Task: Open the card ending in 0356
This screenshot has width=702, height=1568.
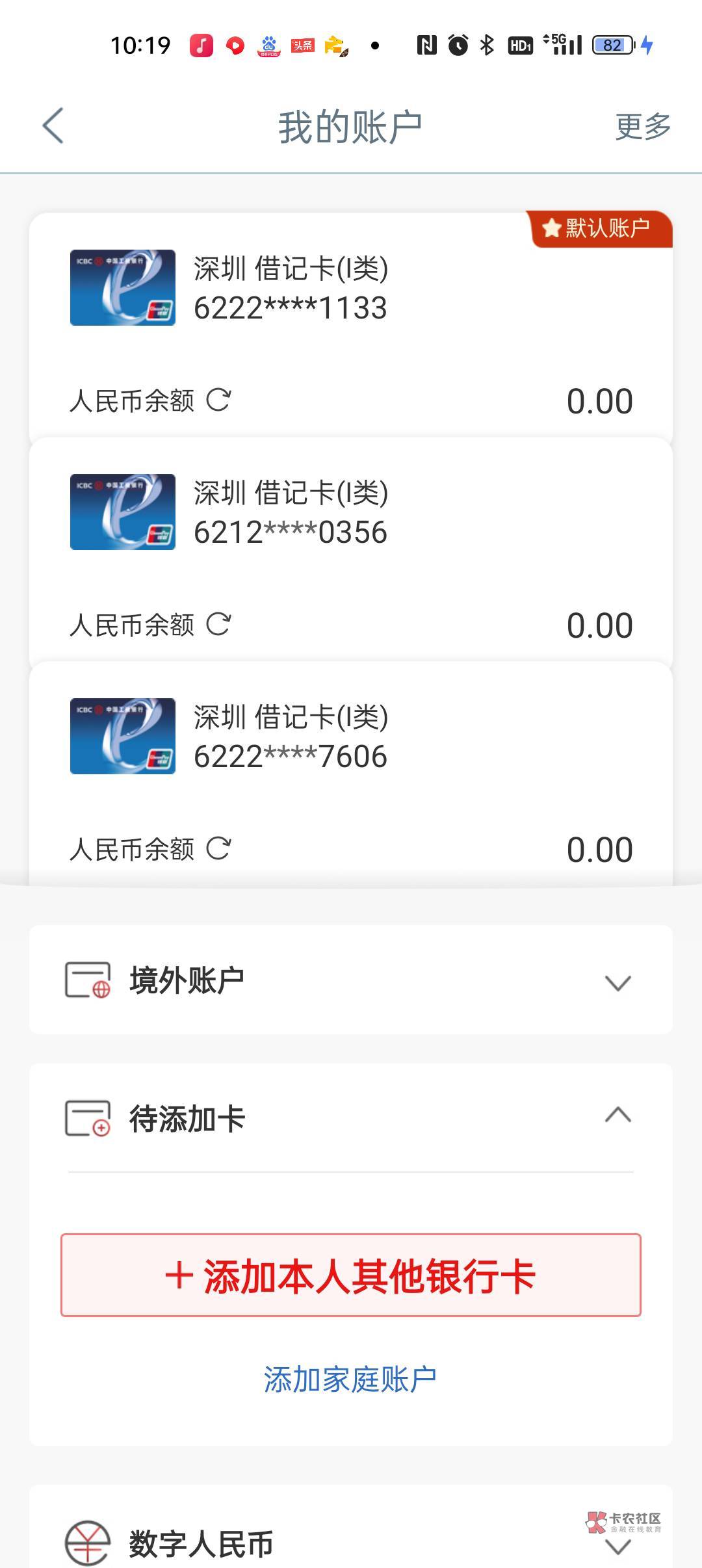Action: 351,512
